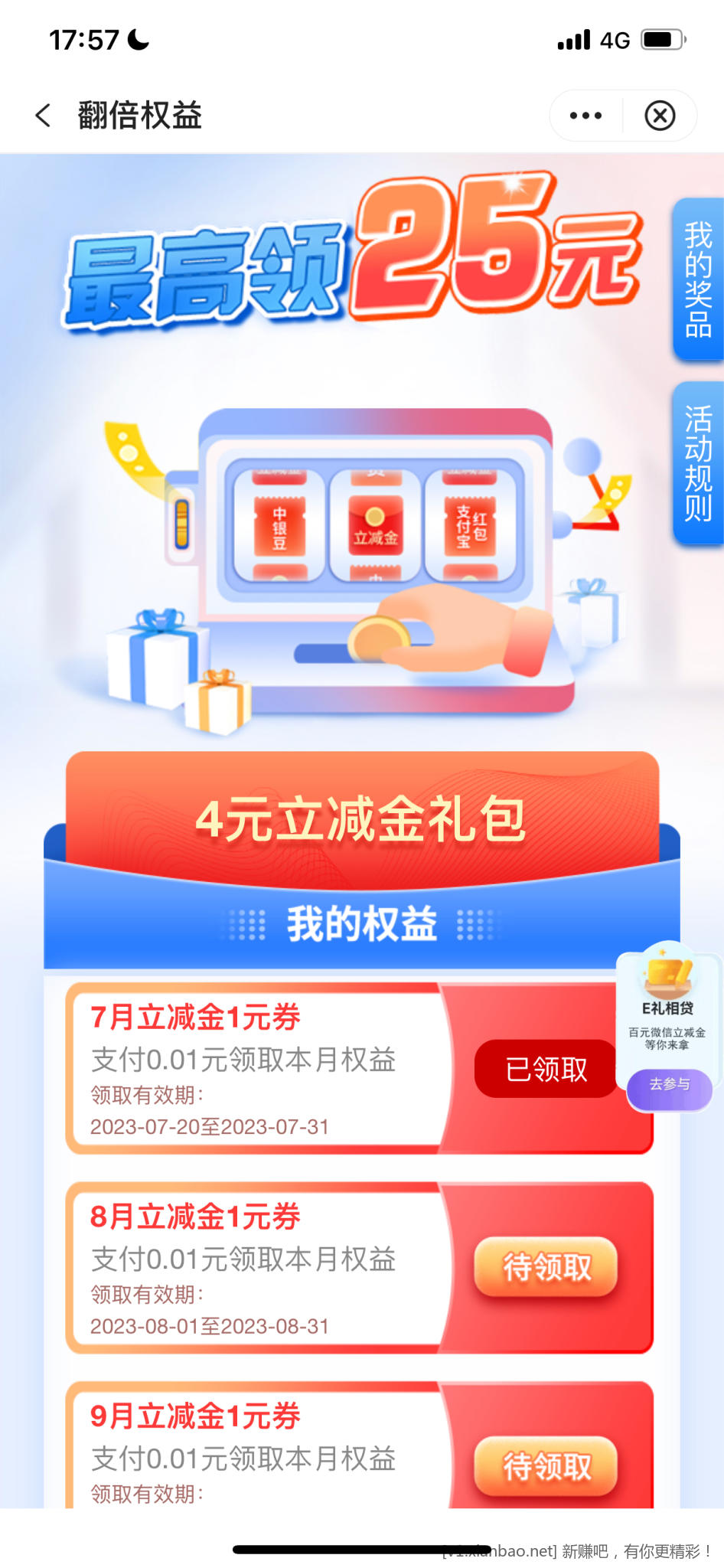Viewport: 724px width, 1568px height.
Task: View 活动规则 side tab
Action: 698,463
